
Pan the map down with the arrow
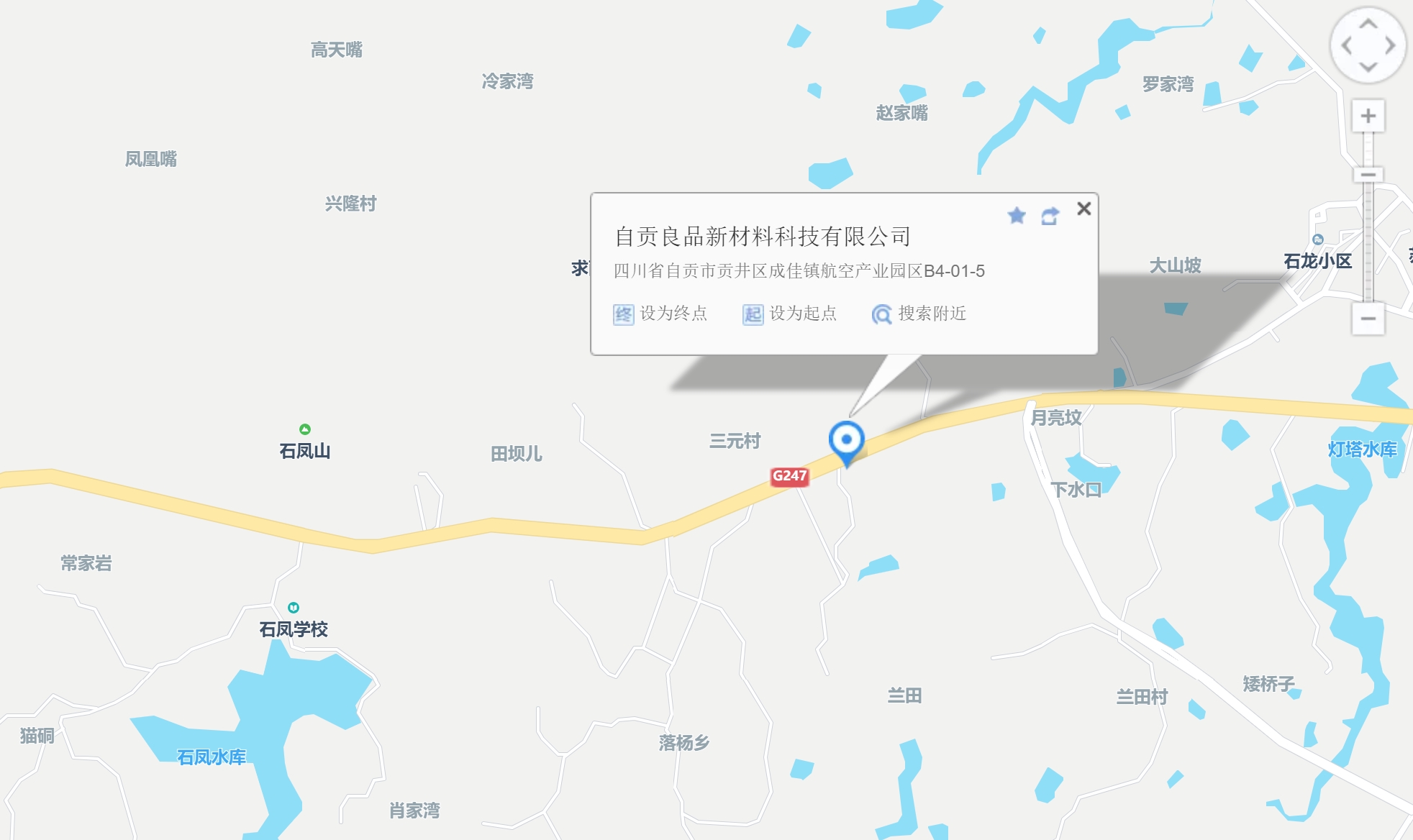click(1368, 67)
